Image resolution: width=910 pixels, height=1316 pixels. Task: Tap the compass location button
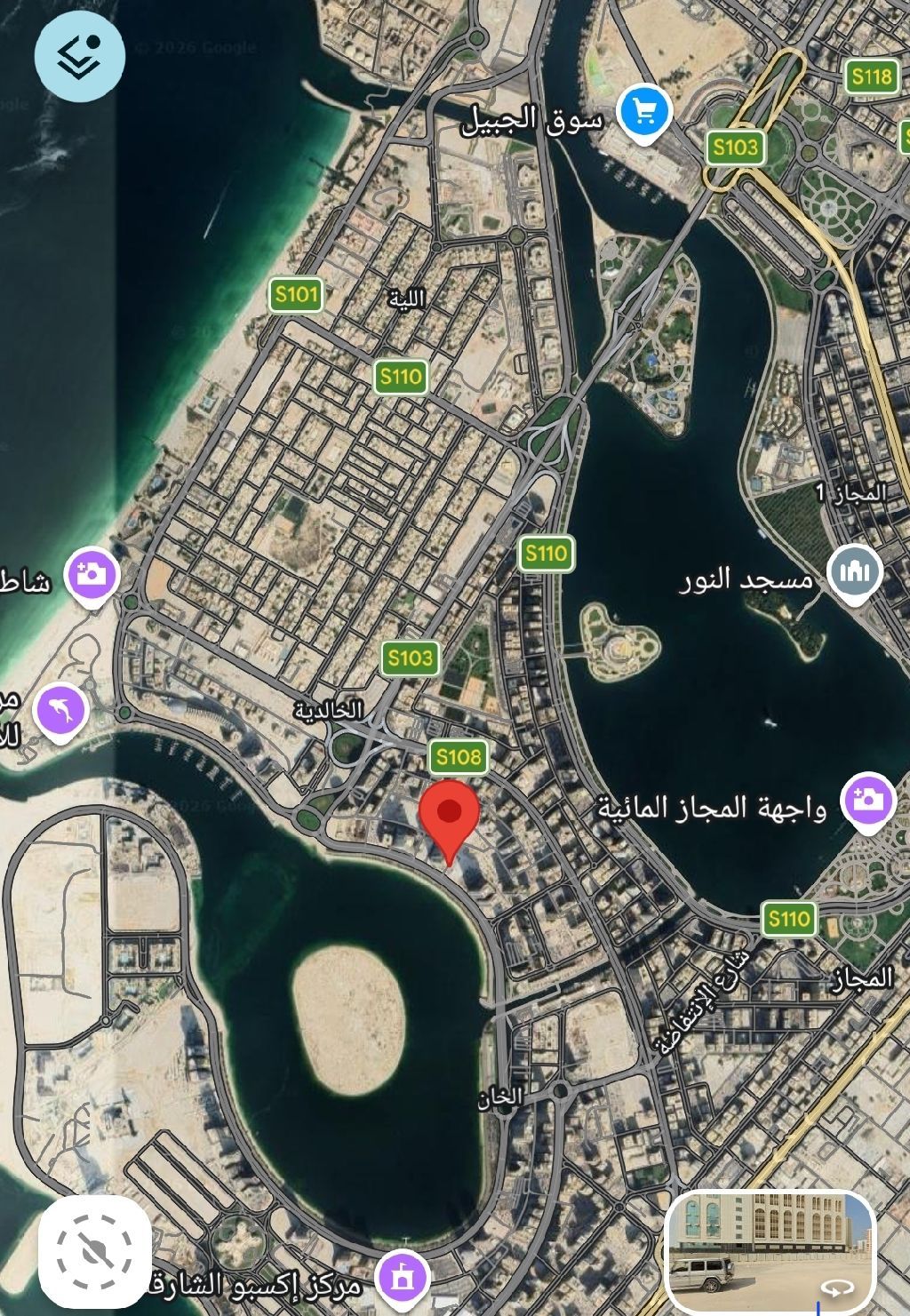pyautogui.click(x=95, y=1253)
